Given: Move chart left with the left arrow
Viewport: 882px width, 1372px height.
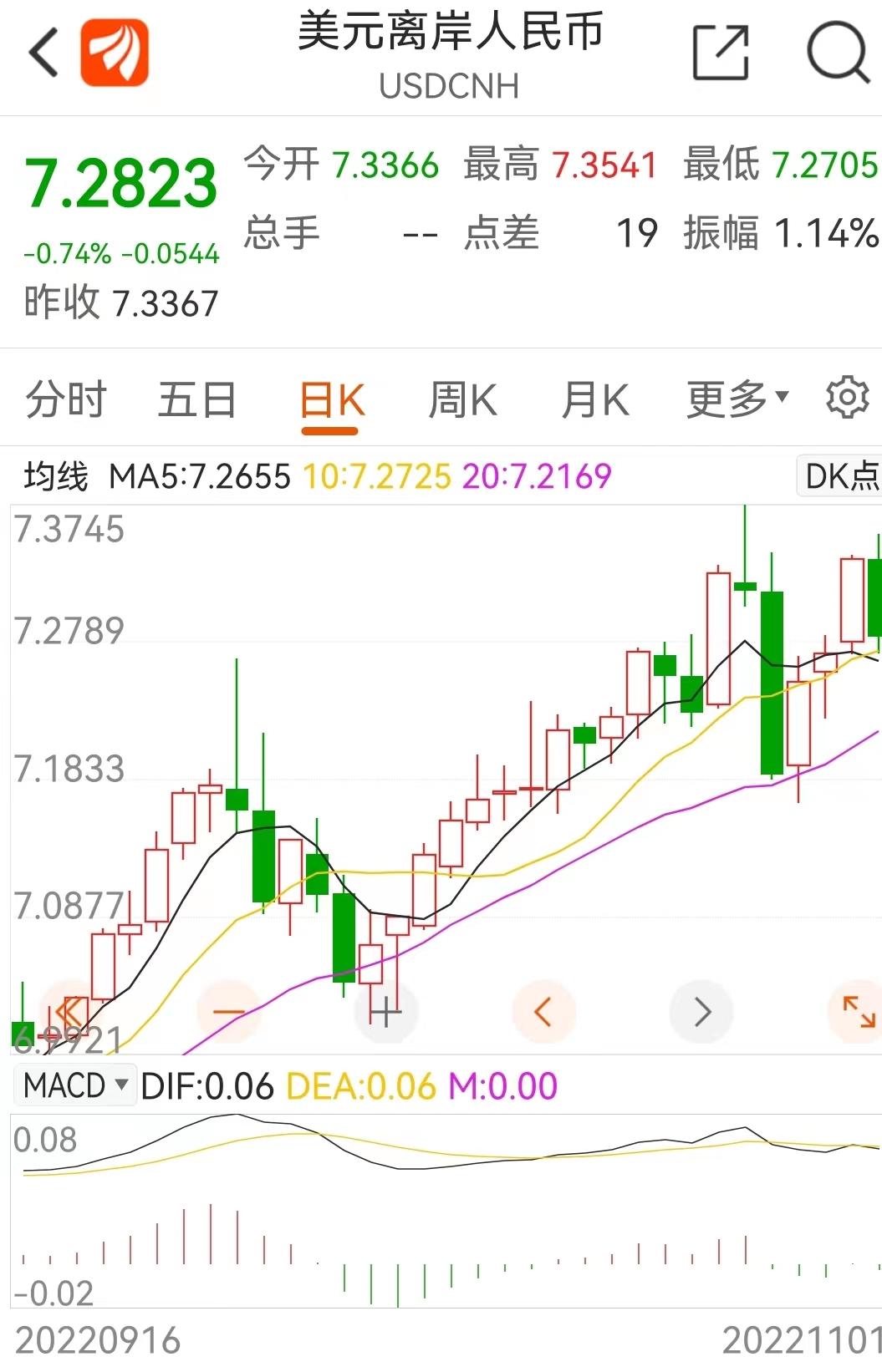Looking at the screenshot, I should coord(543,1012).
